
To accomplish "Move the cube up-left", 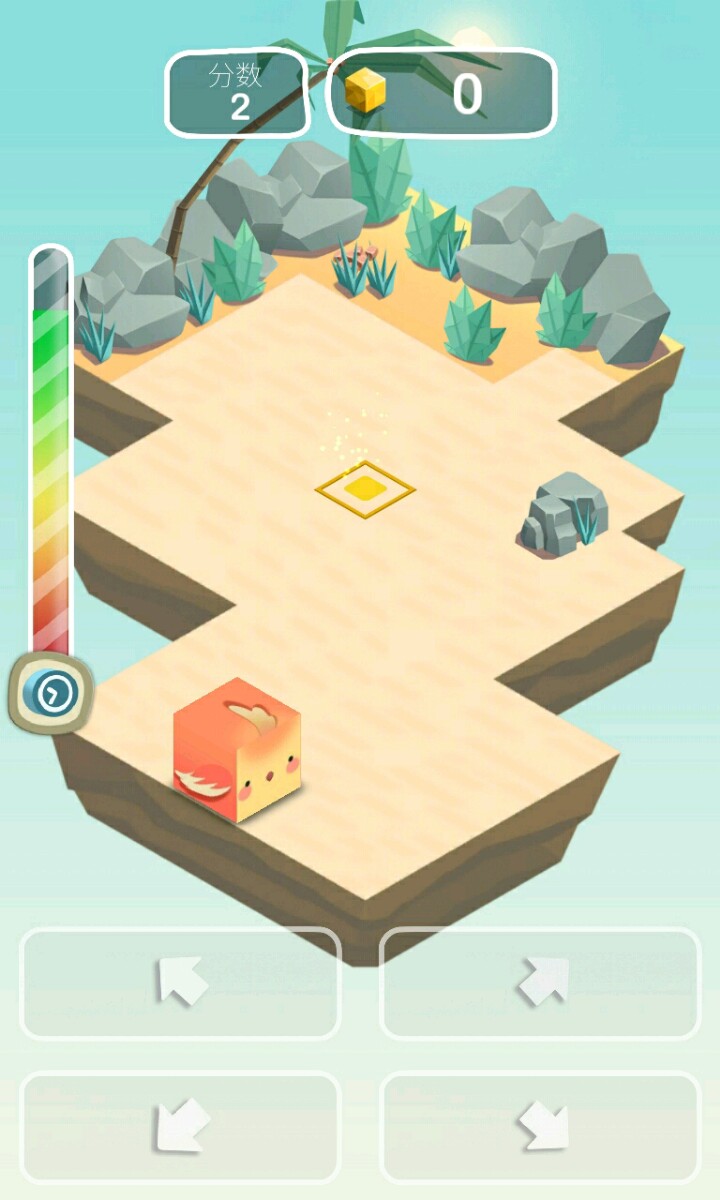I will point(180,983).
